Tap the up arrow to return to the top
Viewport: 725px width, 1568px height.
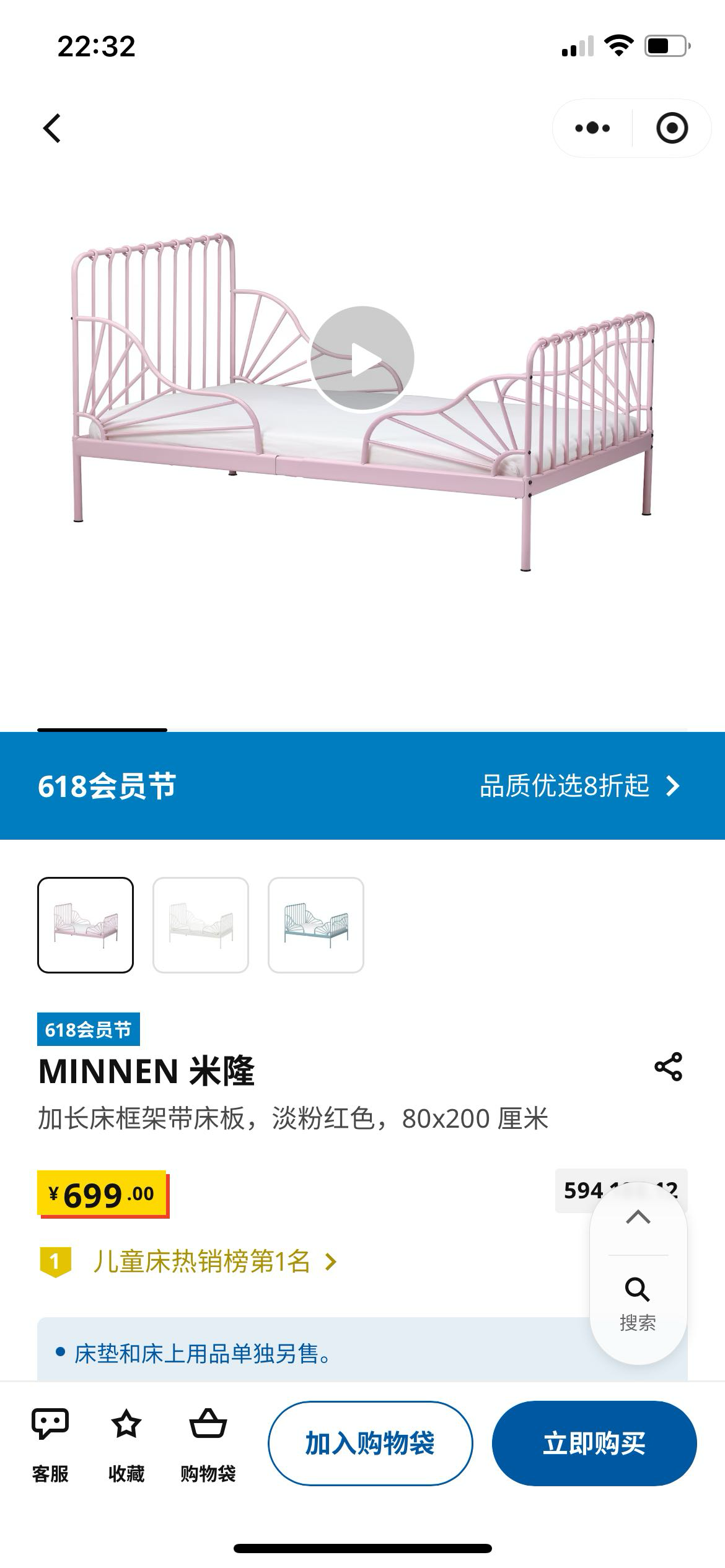point(638,1217)
